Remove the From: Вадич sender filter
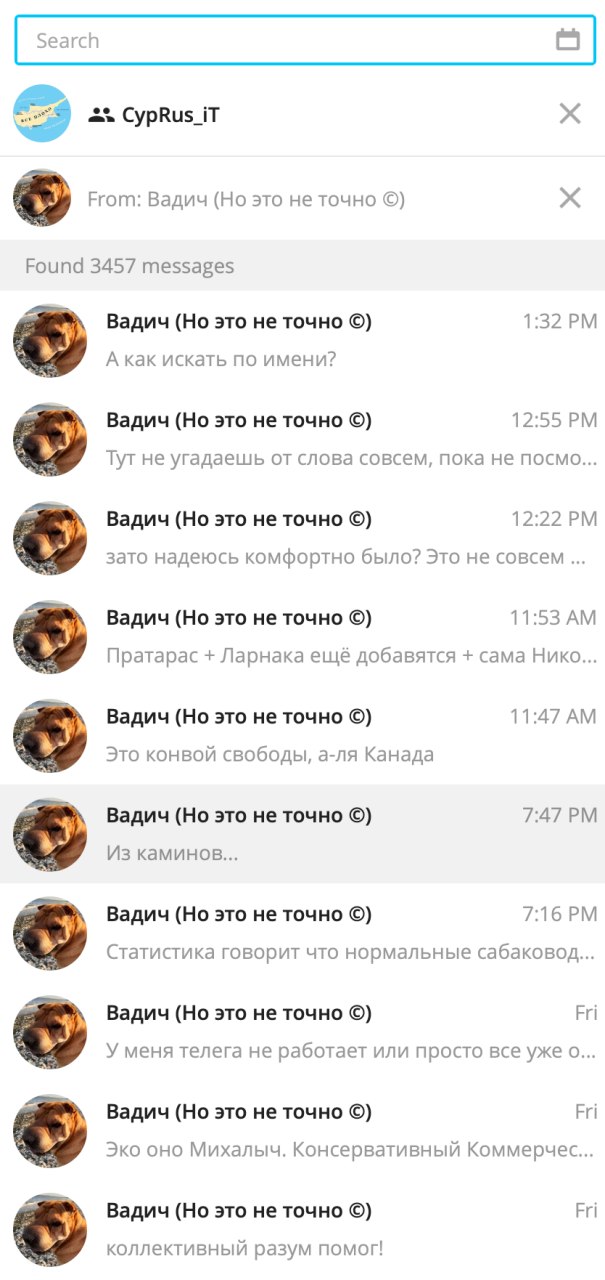605x1280 pixels. 569,198
